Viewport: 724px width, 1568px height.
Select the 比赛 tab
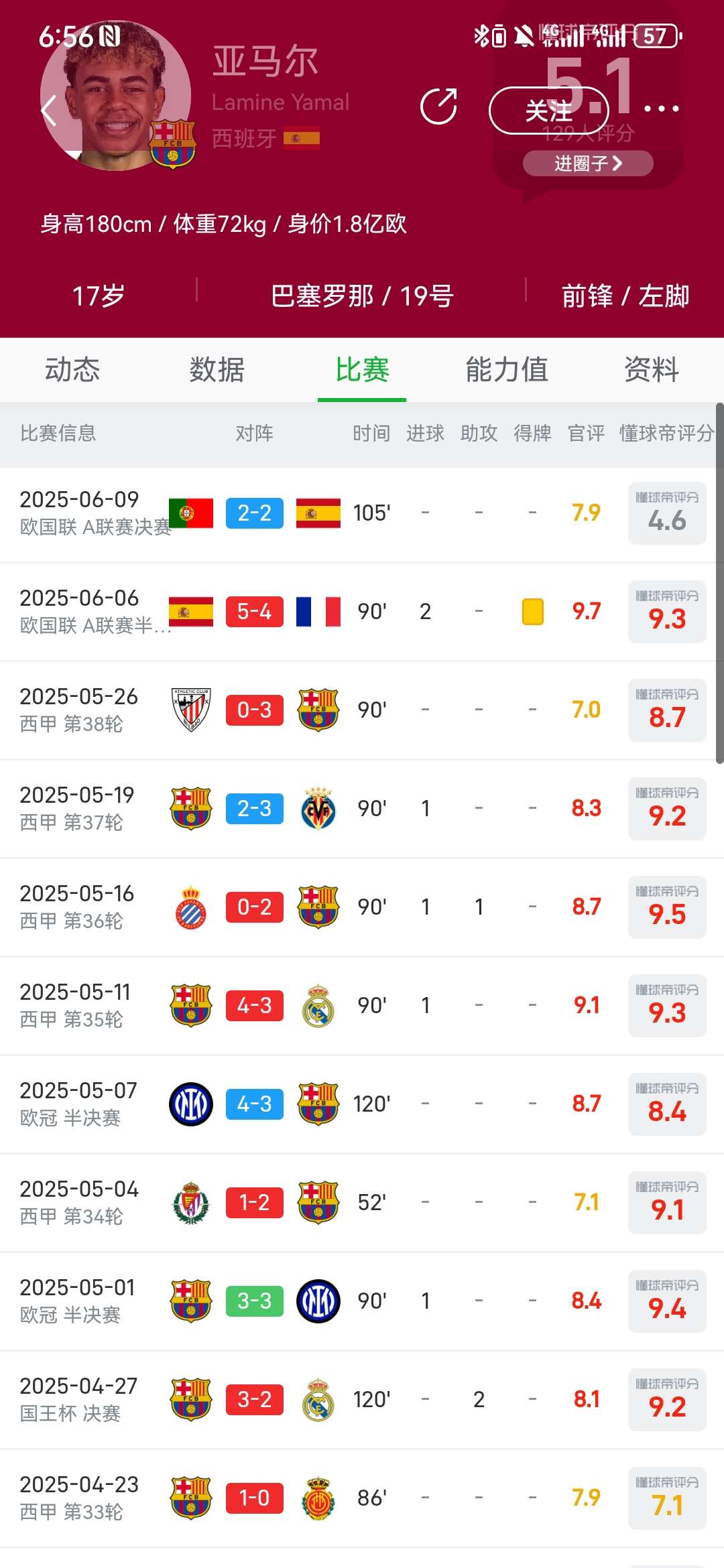[362, 370]
